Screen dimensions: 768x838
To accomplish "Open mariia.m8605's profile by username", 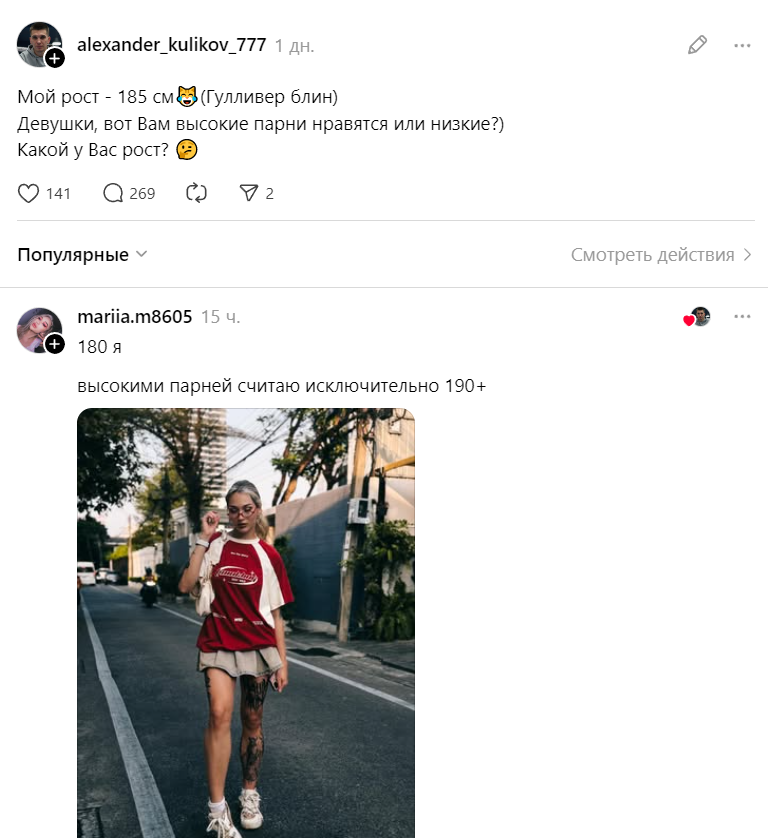I will coord(134,317).
